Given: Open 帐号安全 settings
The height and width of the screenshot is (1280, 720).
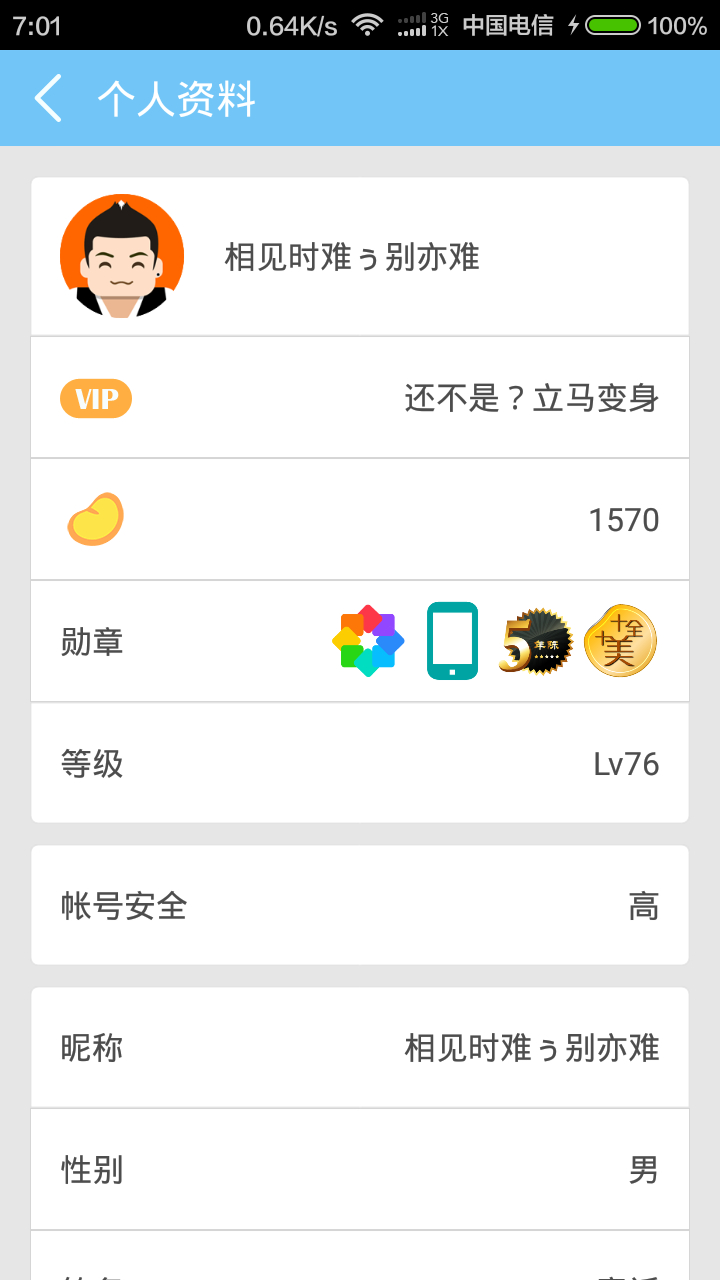Looking at the screenshot, I should point(360,906).
